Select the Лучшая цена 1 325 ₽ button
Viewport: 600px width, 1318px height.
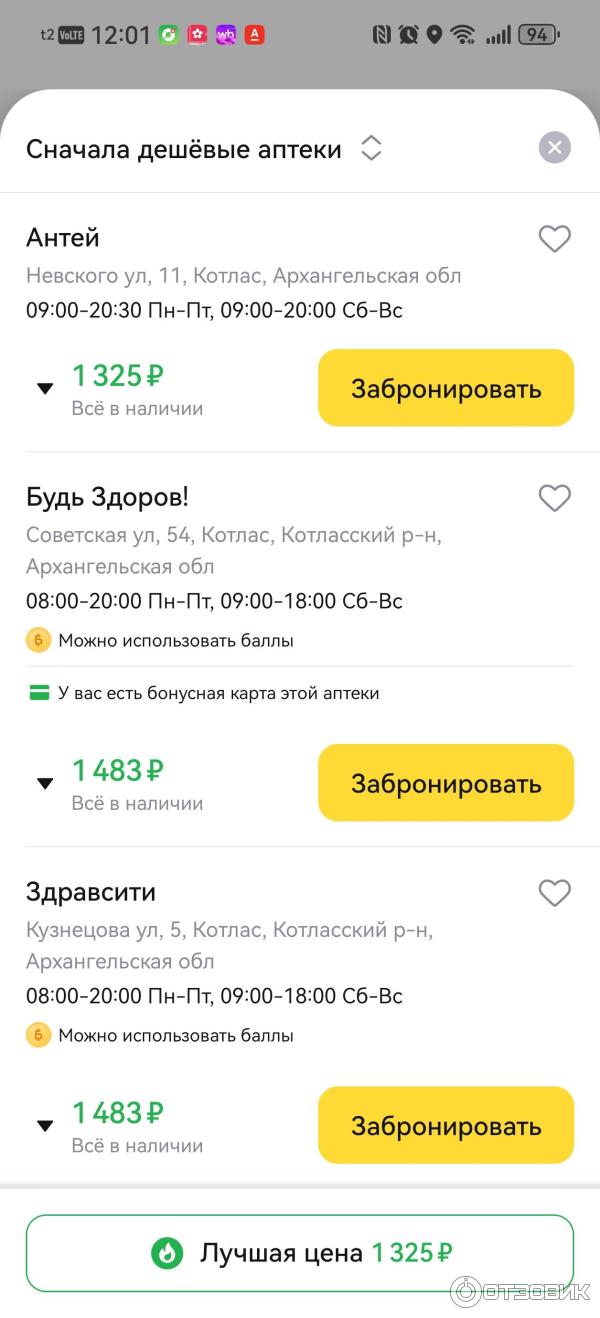300,1252
